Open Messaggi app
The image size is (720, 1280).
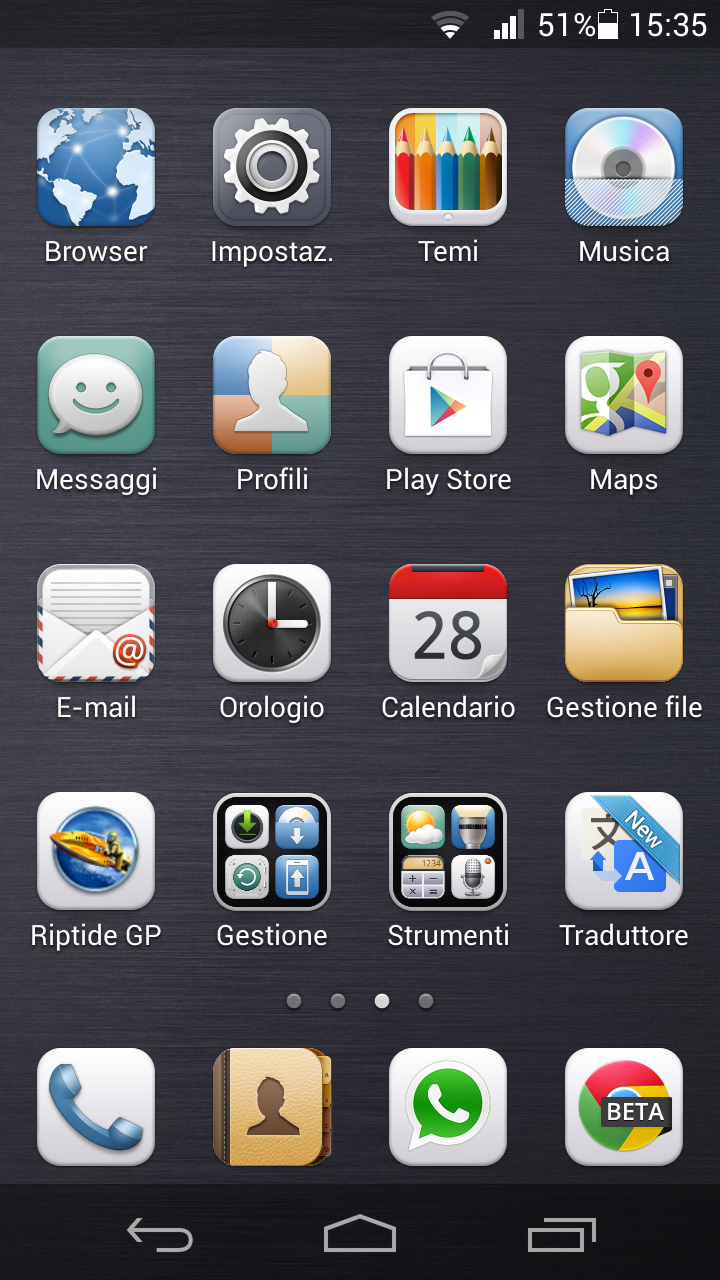(x=96, y=396)
